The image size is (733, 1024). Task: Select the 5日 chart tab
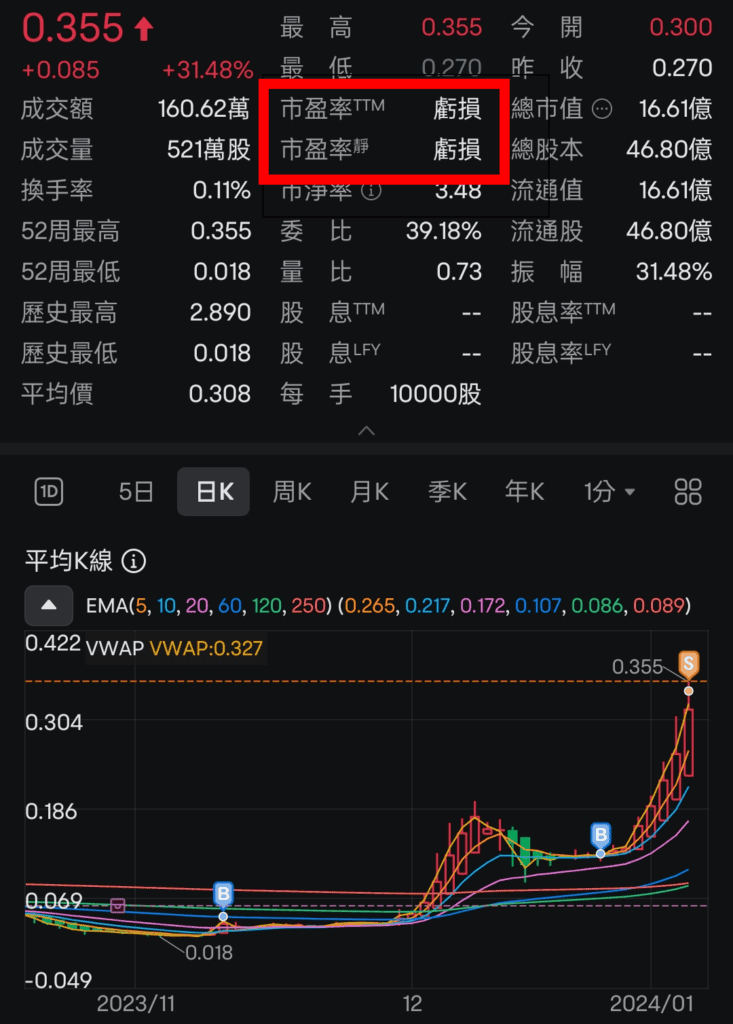136,491
